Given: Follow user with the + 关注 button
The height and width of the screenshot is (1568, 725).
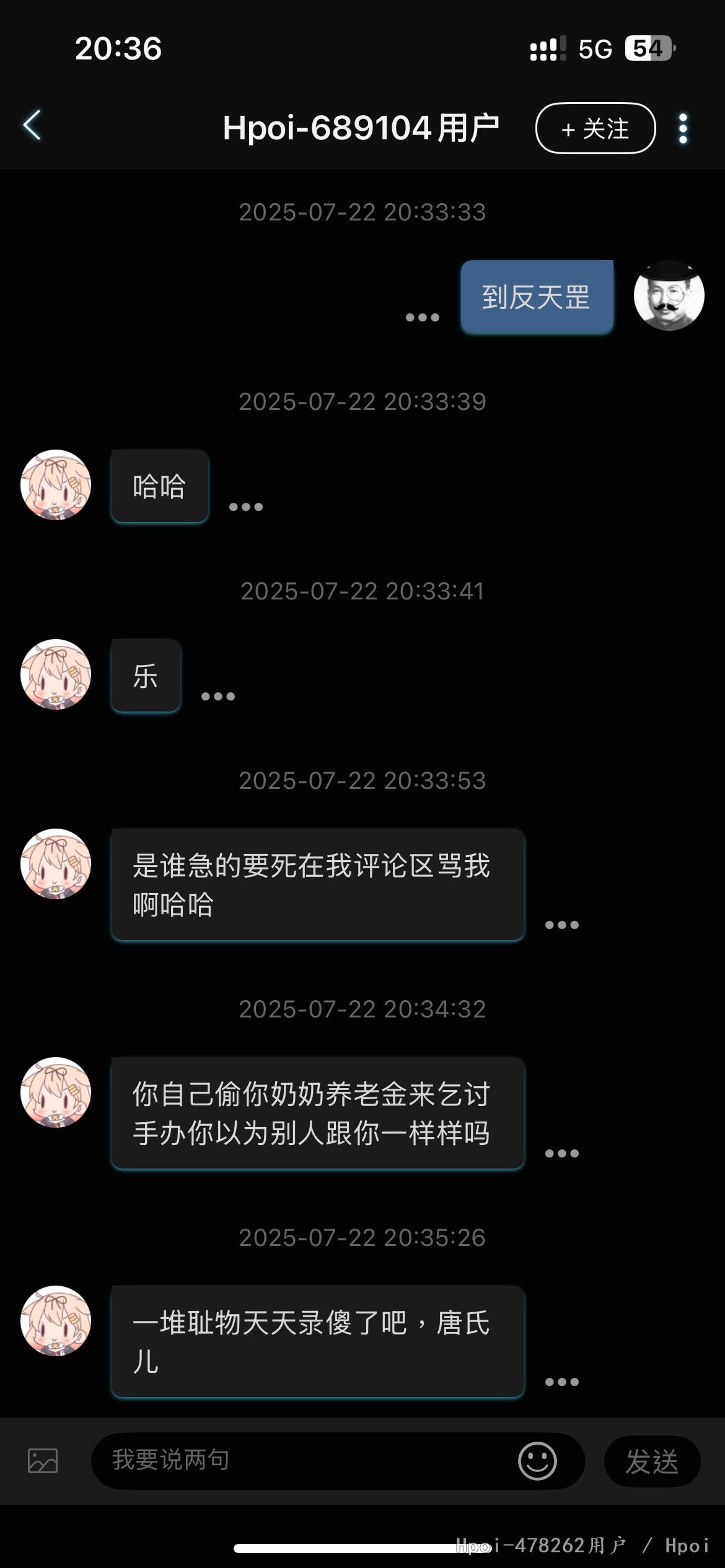Looking at the screenshot, I should pyautogui.click(x=595, y=128).
